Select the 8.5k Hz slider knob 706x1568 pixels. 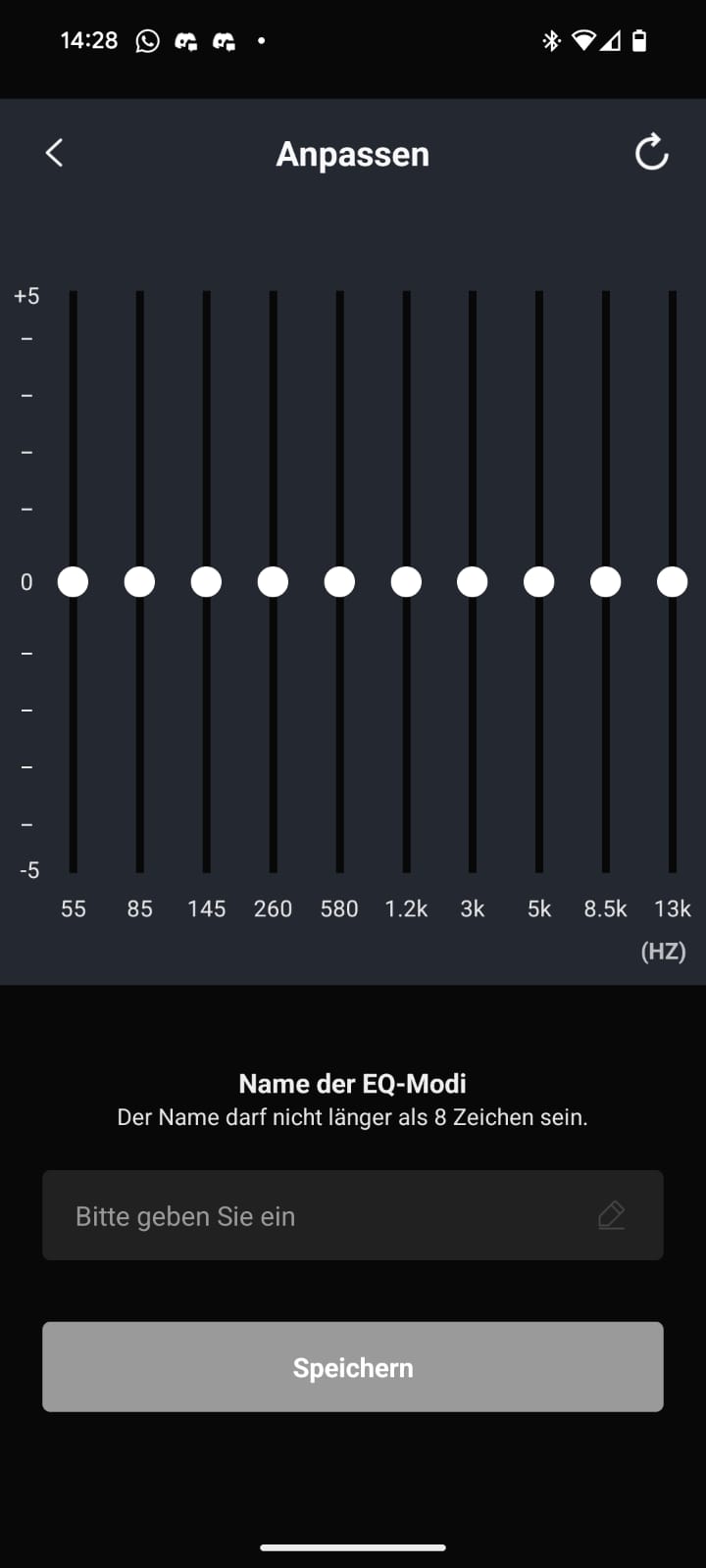pos(605,581)
